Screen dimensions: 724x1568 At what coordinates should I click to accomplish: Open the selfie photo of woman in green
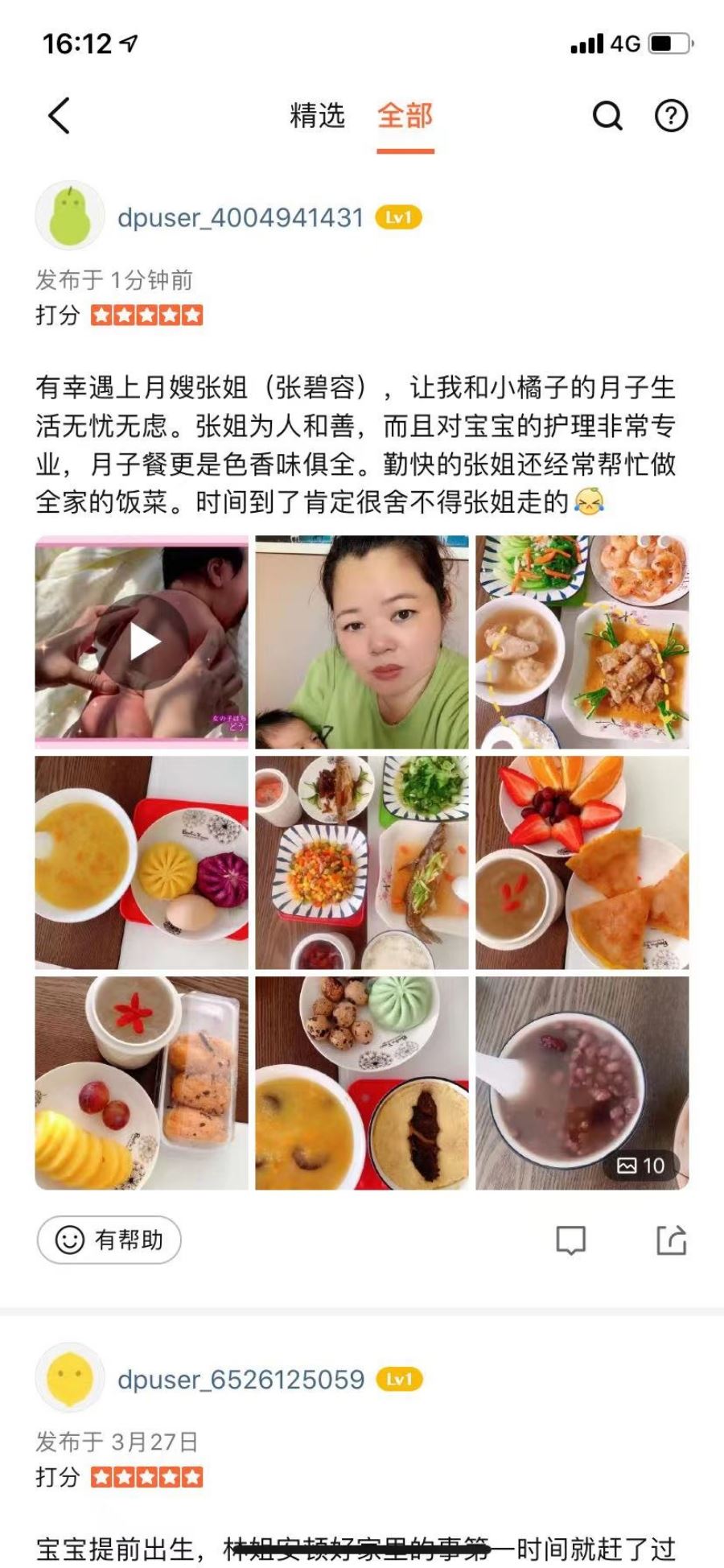pyautogui.click(x=361, y=642)
